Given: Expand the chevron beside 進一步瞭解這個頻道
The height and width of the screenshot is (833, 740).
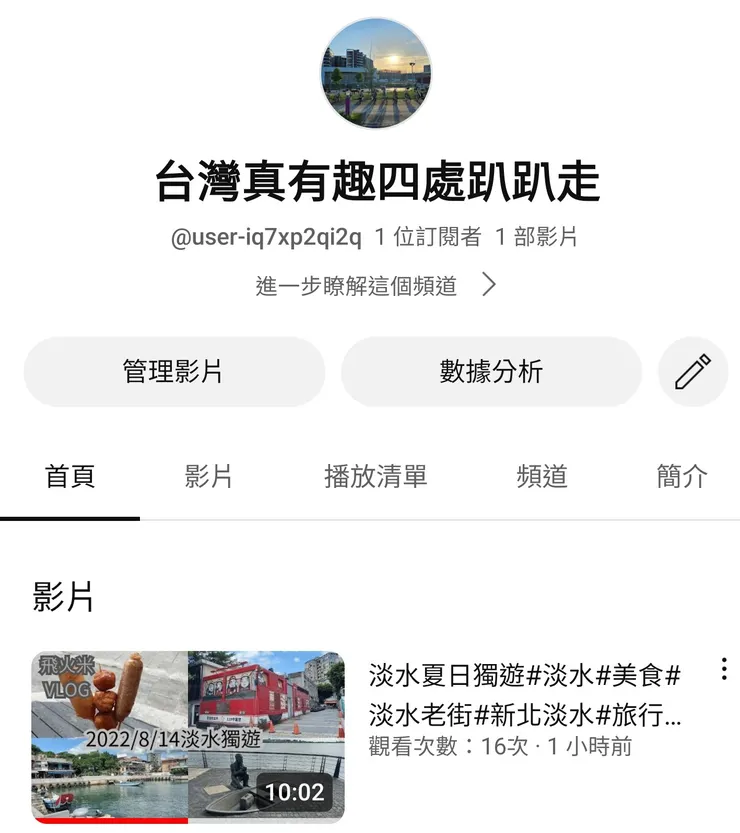Looking at the screenshot, I should (x=489, y=284).
